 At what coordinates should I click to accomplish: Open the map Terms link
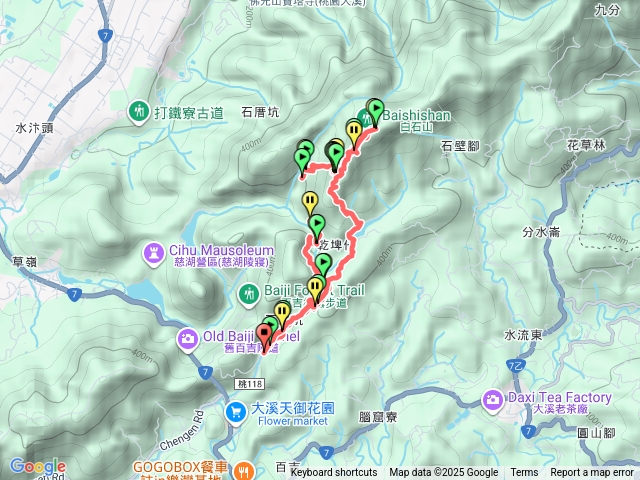[x=524, y=473]
